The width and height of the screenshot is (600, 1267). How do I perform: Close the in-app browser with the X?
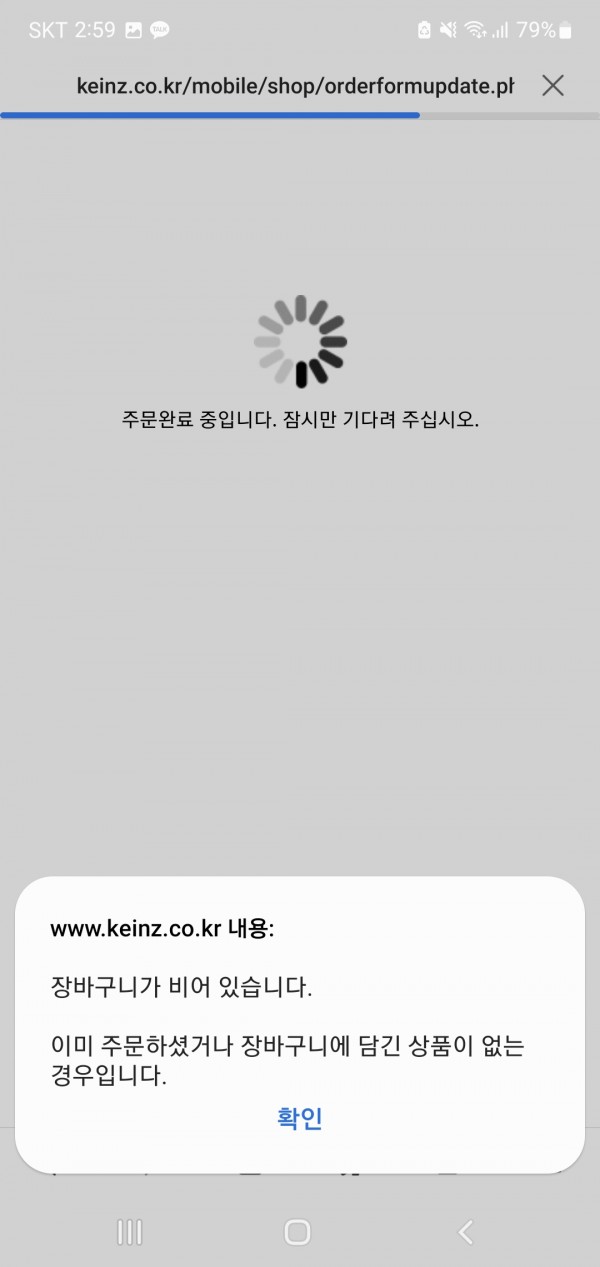pyautogui.click(x=553, y=86)
